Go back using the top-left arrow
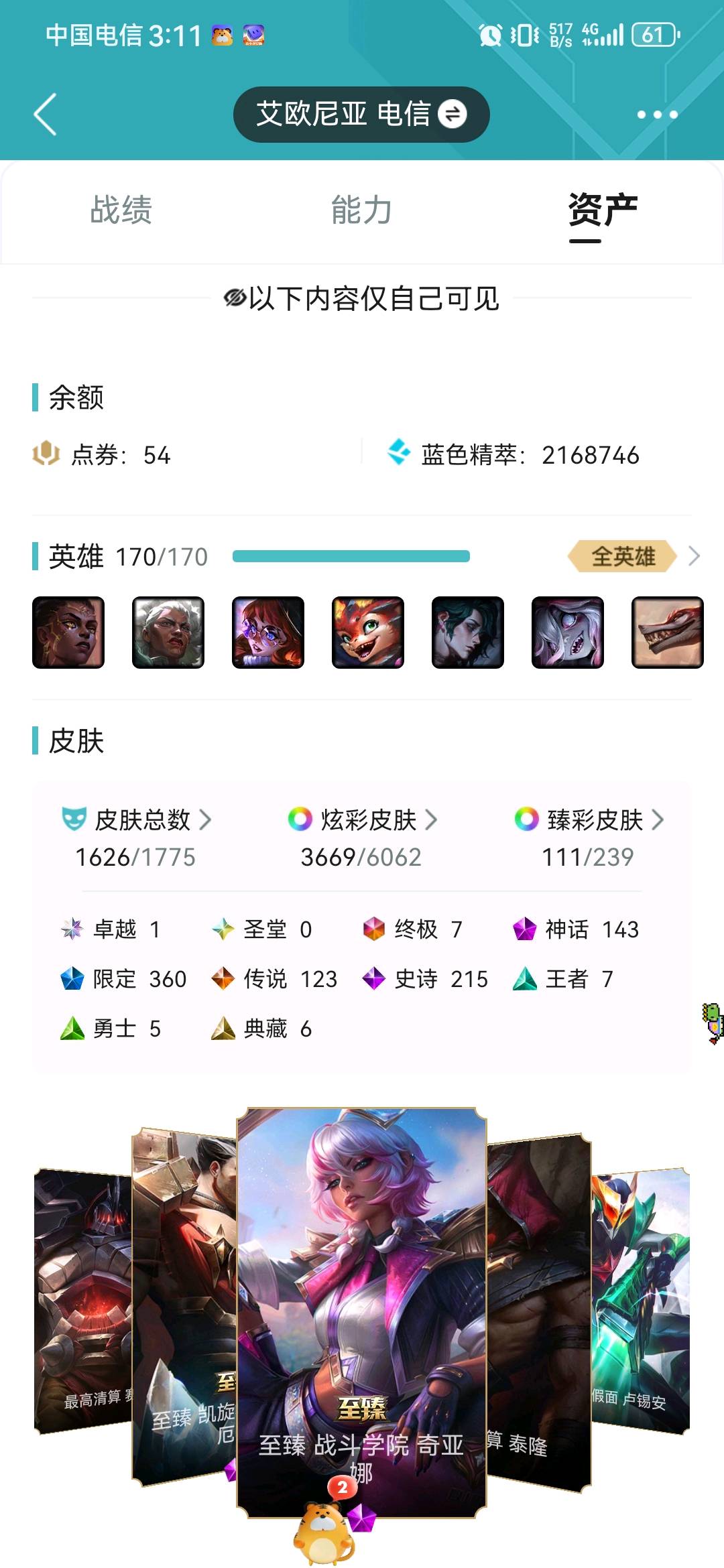Viewport: 724px width, 1568px height. (46, 115)
